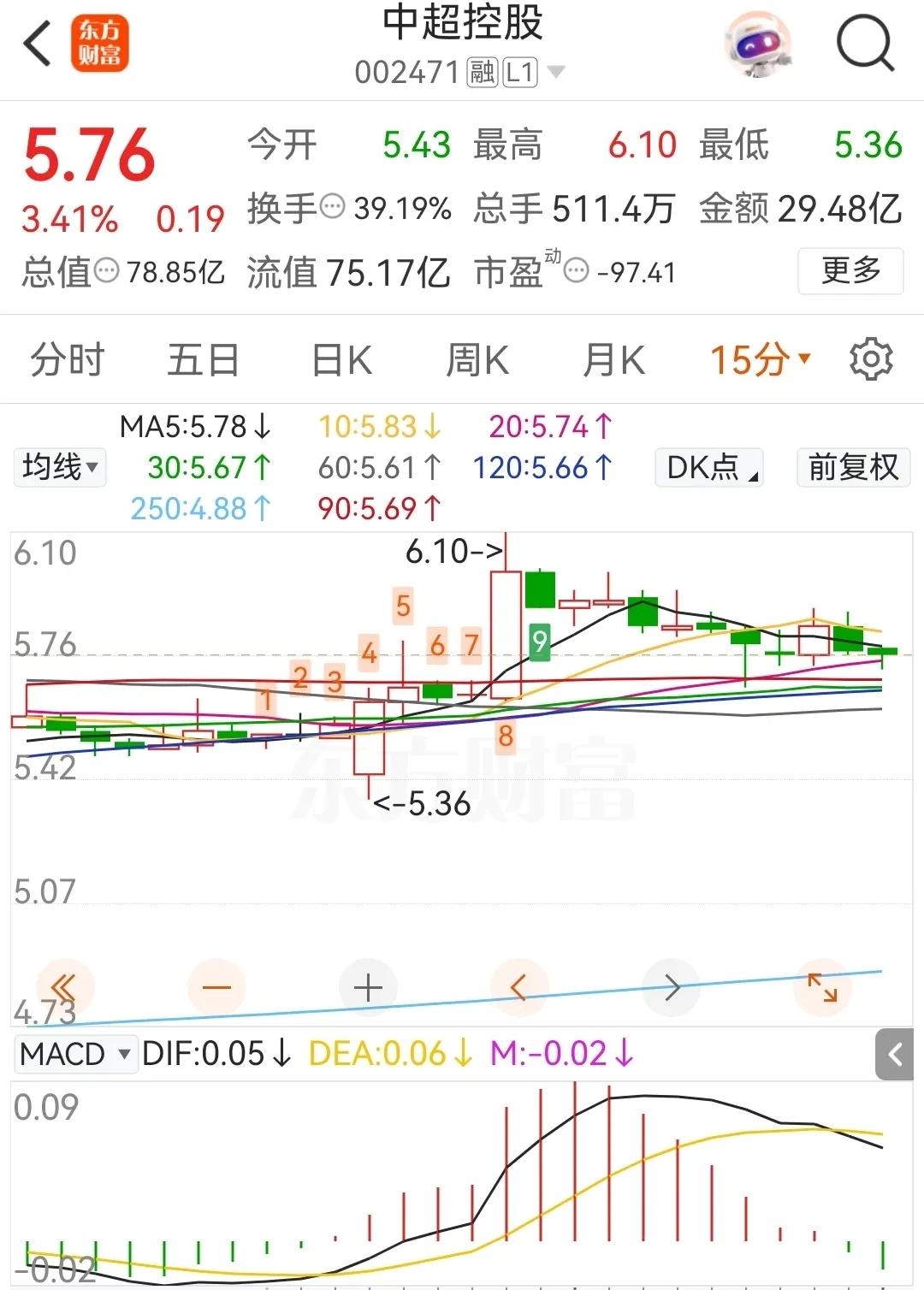Open the MACD indicator selector
This screenshot has width=924, height=1290.
click(x=75, y=1055)
